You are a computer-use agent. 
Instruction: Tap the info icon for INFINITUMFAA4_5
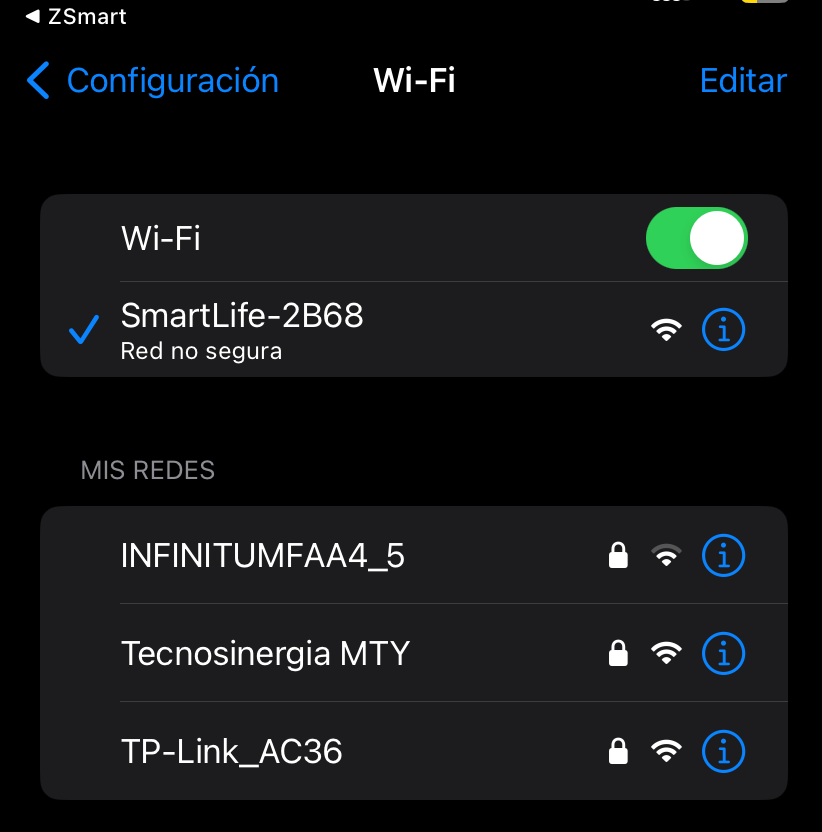coord(723,556)
